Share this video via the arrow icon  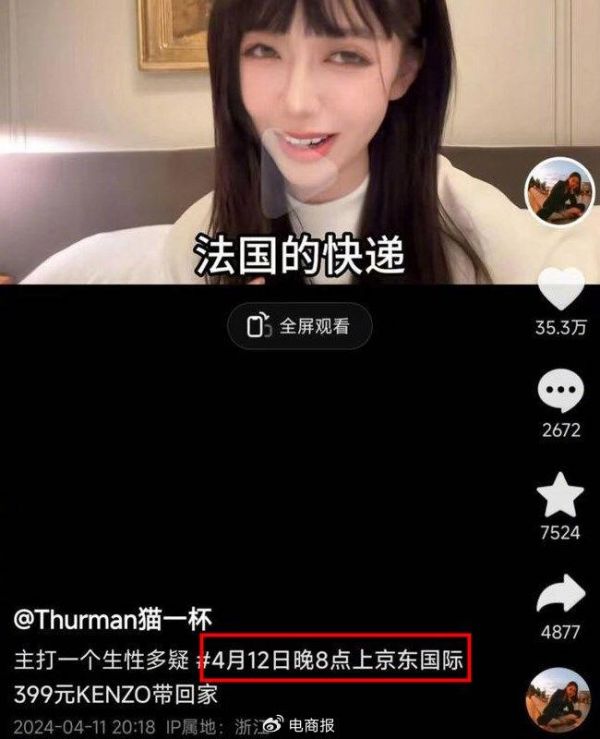pos(560,597)
